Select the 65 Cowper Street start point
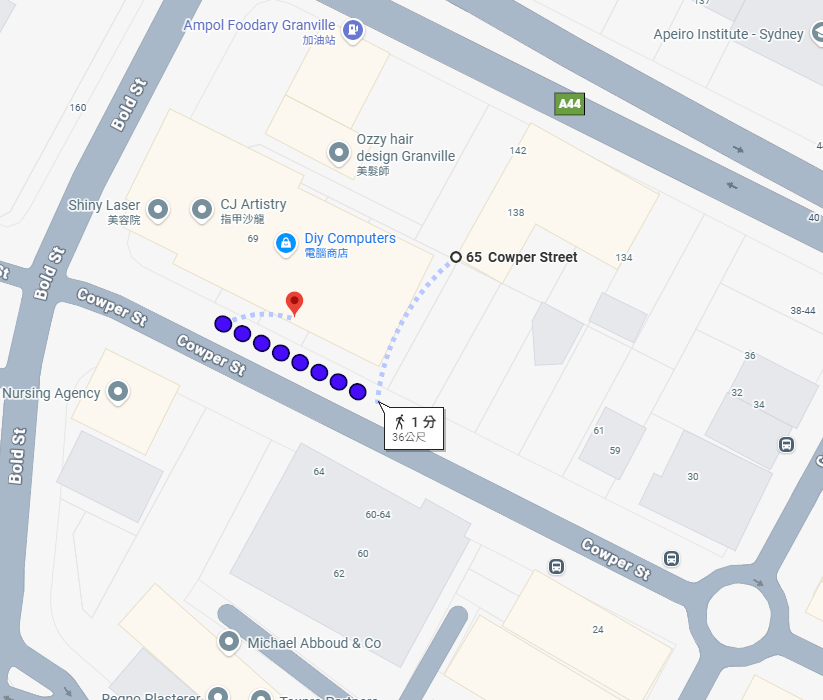Viewport: 823px width, 700px height. pos(456,257)
